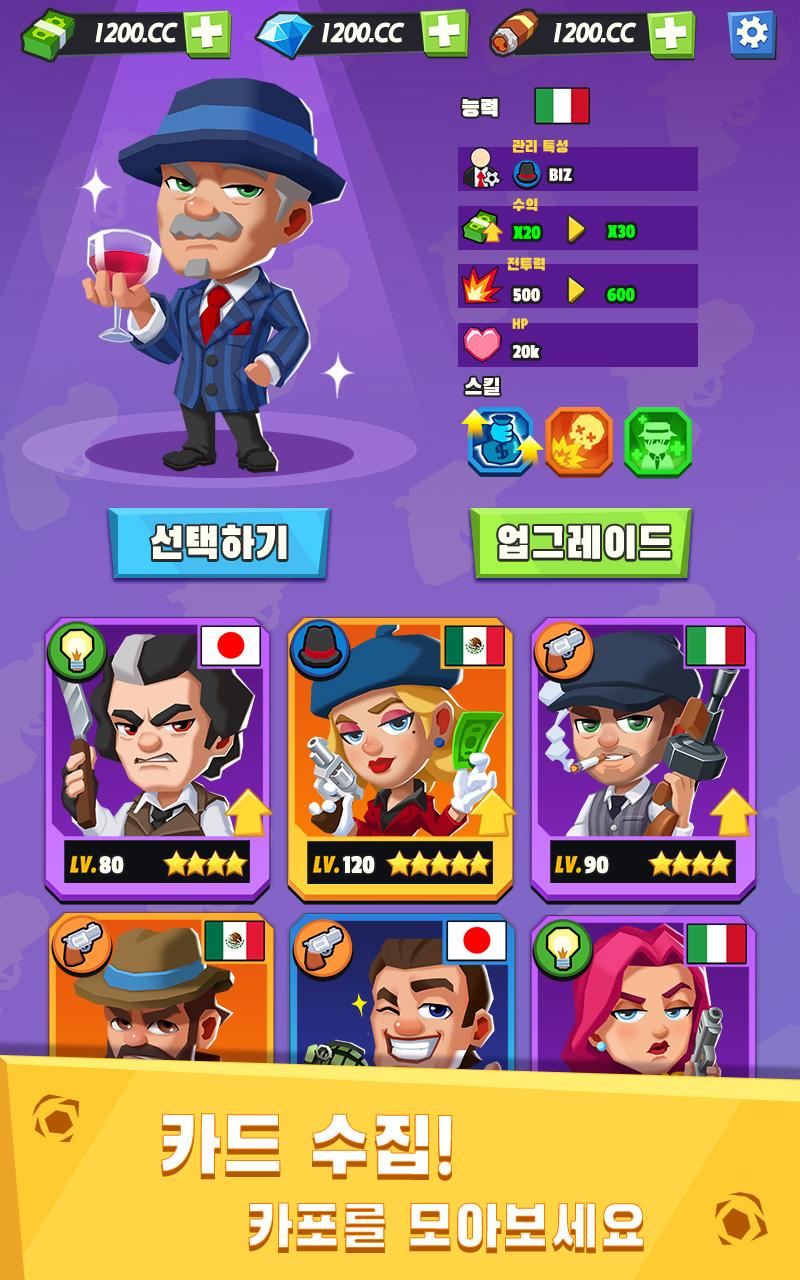Upgrade the capo with 업그레이드
This screenshot has width=800, height=1280.
[582, 543]
